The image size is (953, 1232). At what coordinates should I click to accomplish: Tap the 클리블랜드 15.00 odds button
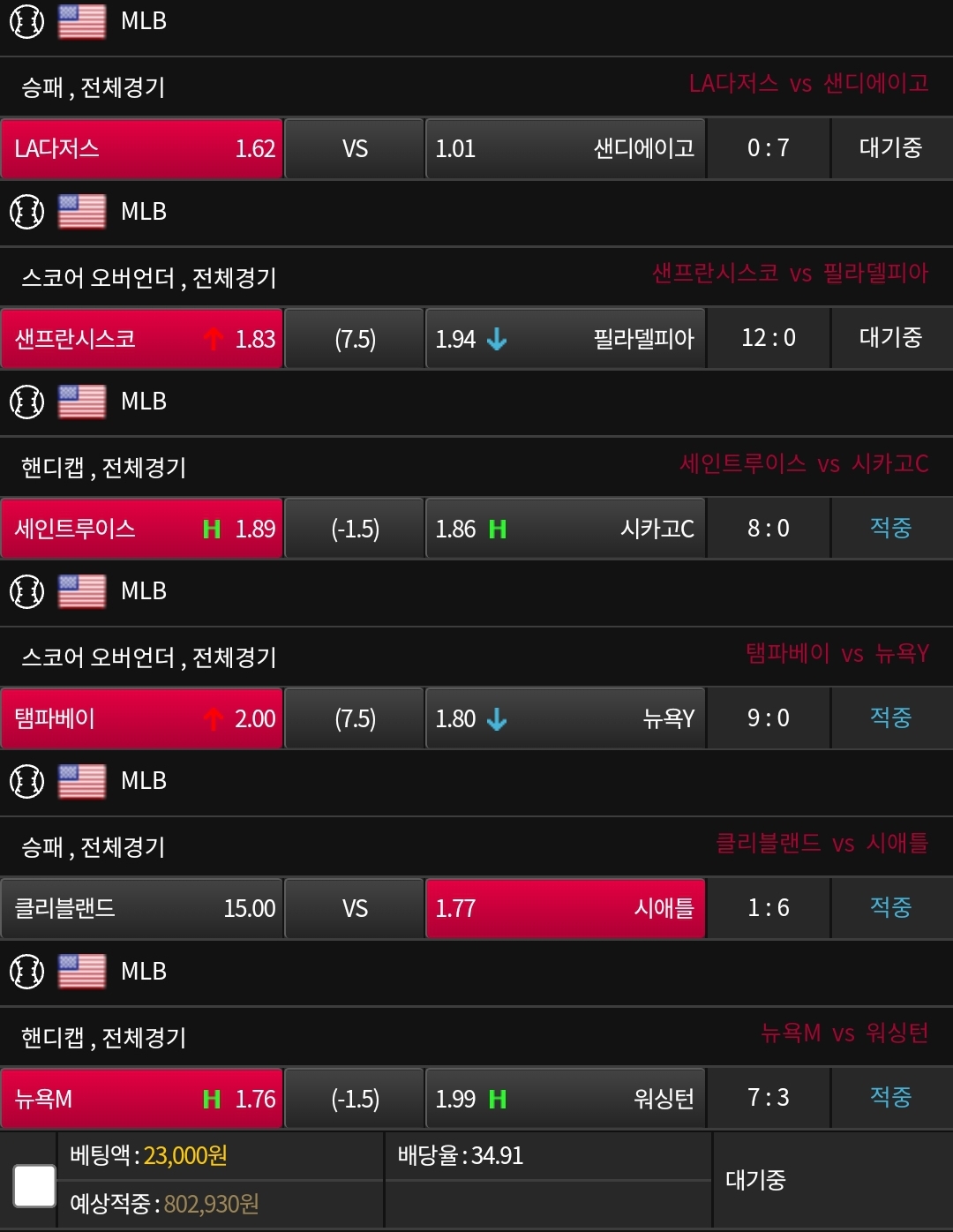pyautogui.click(x=142, y=908)
